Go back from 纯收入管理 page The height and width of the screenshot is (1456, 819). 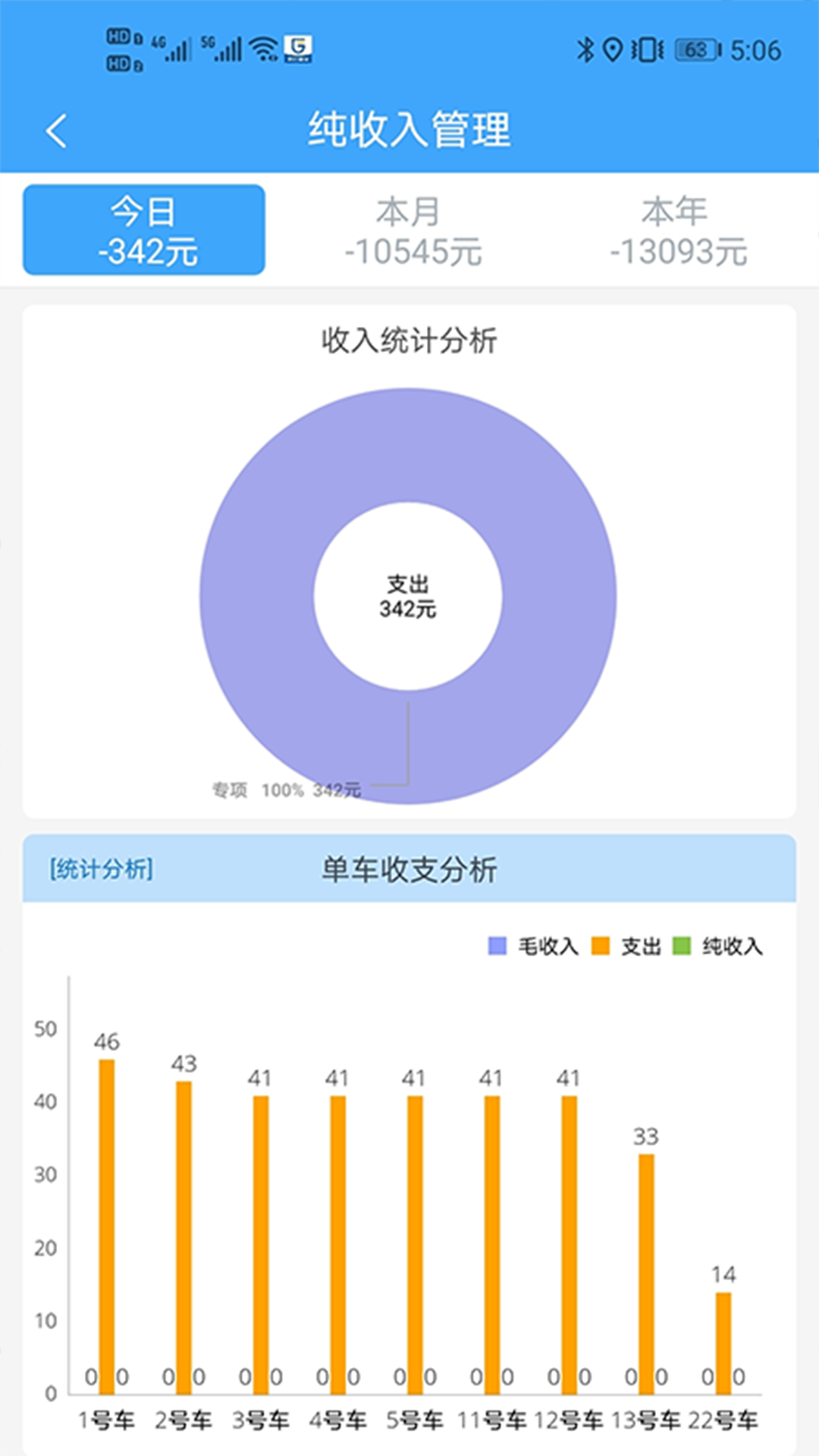(57, 130)
